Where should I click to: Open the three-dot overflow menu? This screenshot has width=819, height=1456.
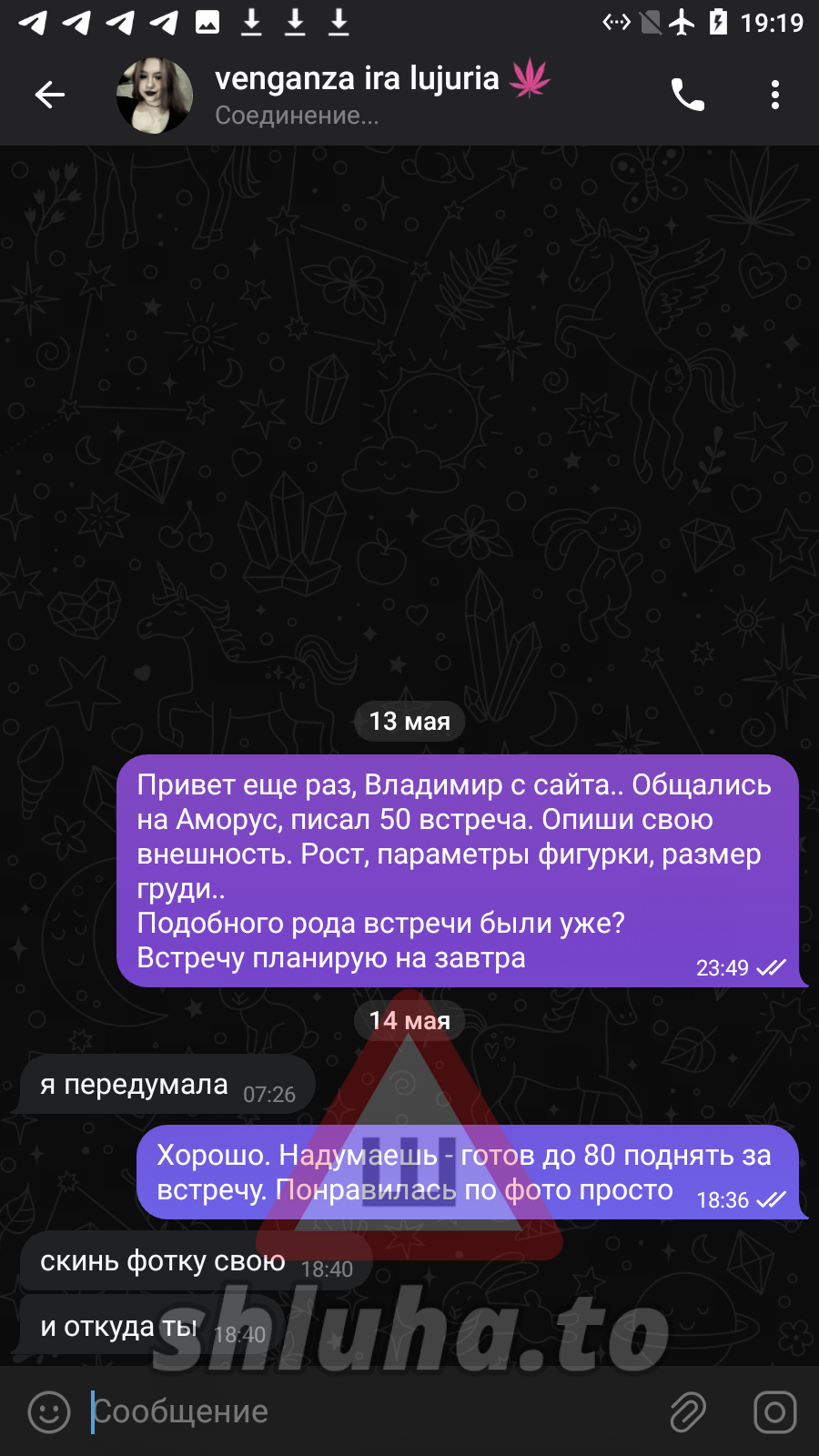774,95
